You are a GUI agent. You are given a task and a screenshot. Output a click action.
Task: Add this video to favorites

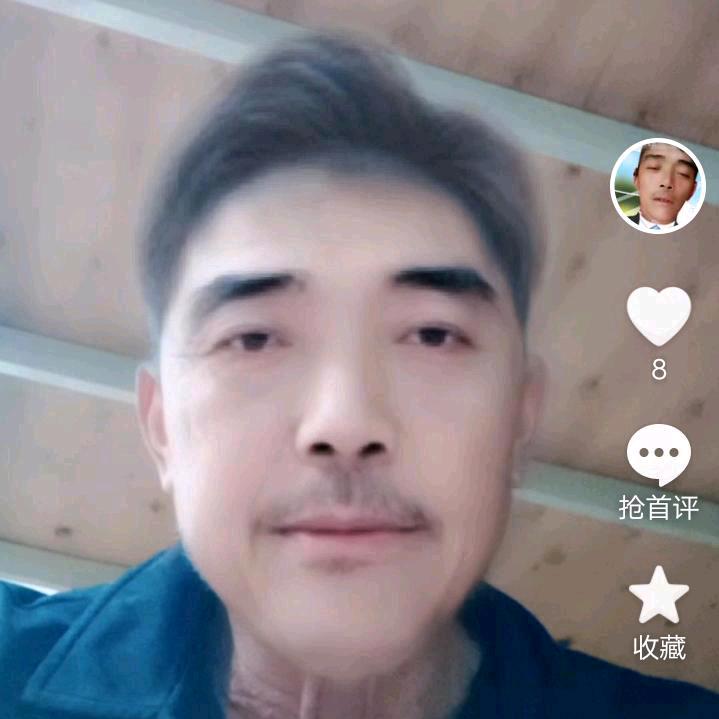tap(659, 594)
